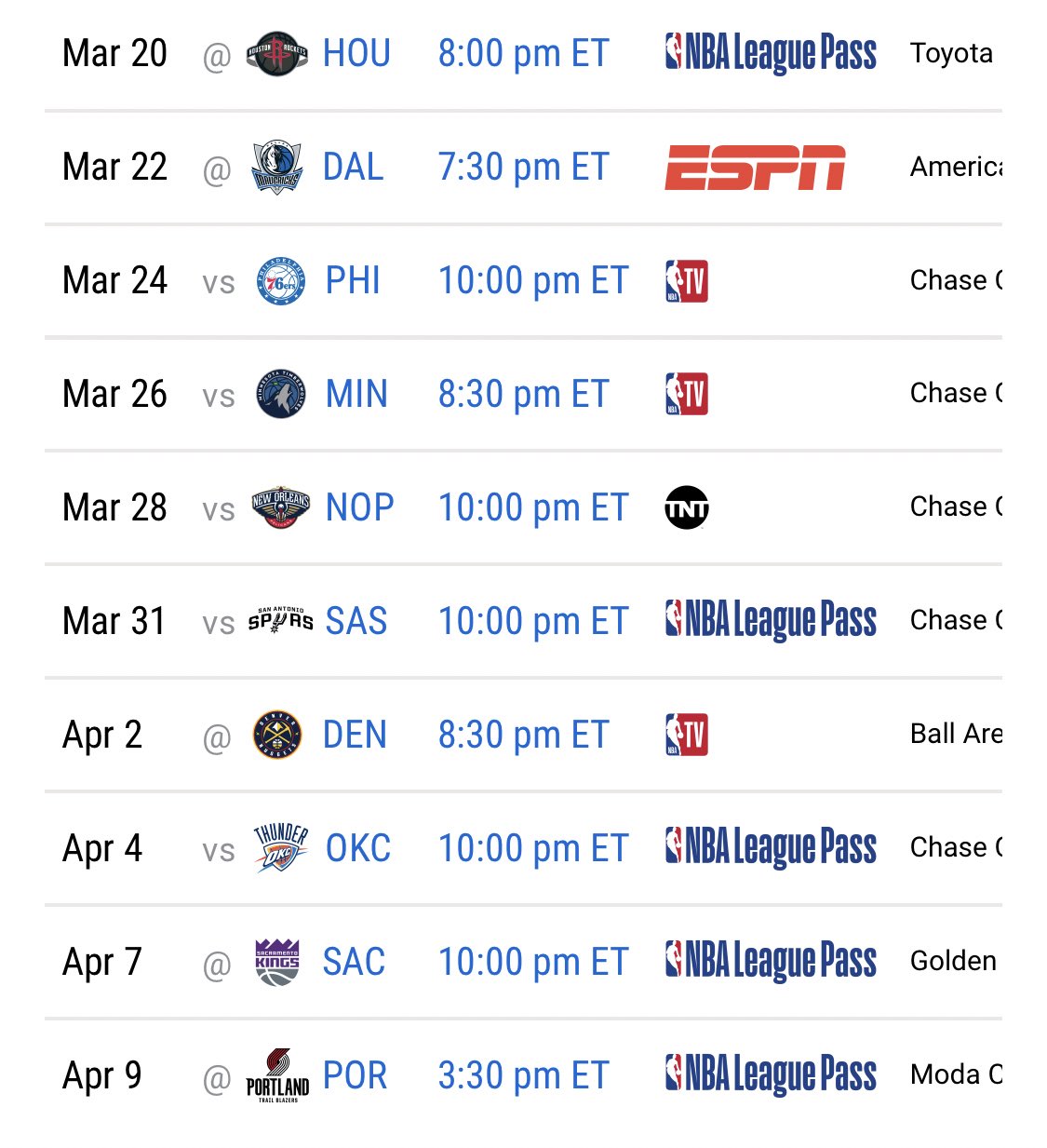
Task: Click the Dallas Mavericks logo
Action: 277,167
